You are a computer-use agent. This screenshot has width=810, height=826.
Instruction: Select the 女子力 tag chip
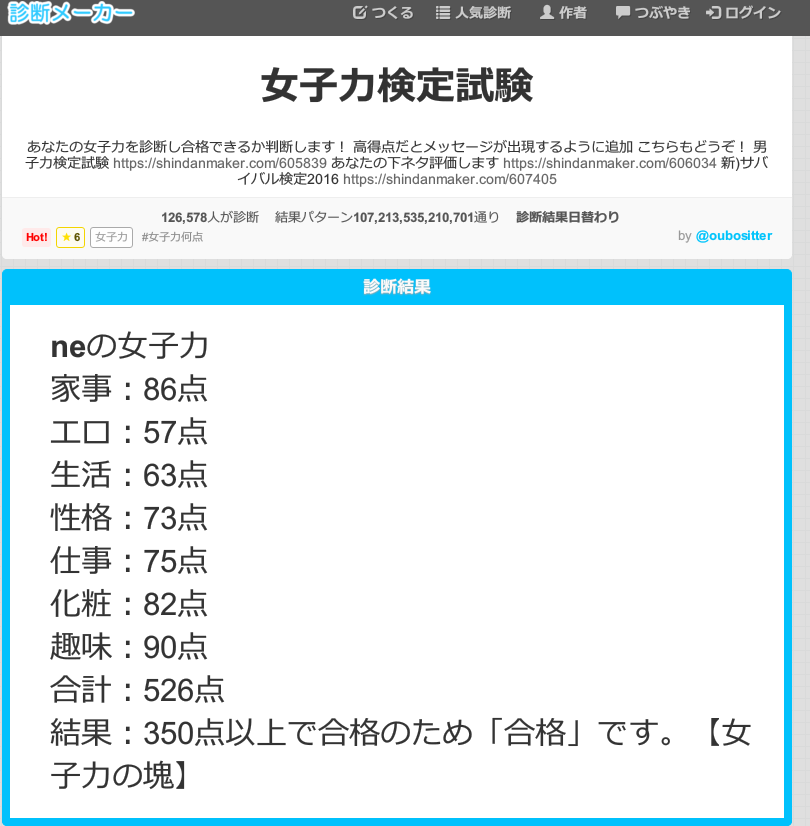click(x=111, y=237)
